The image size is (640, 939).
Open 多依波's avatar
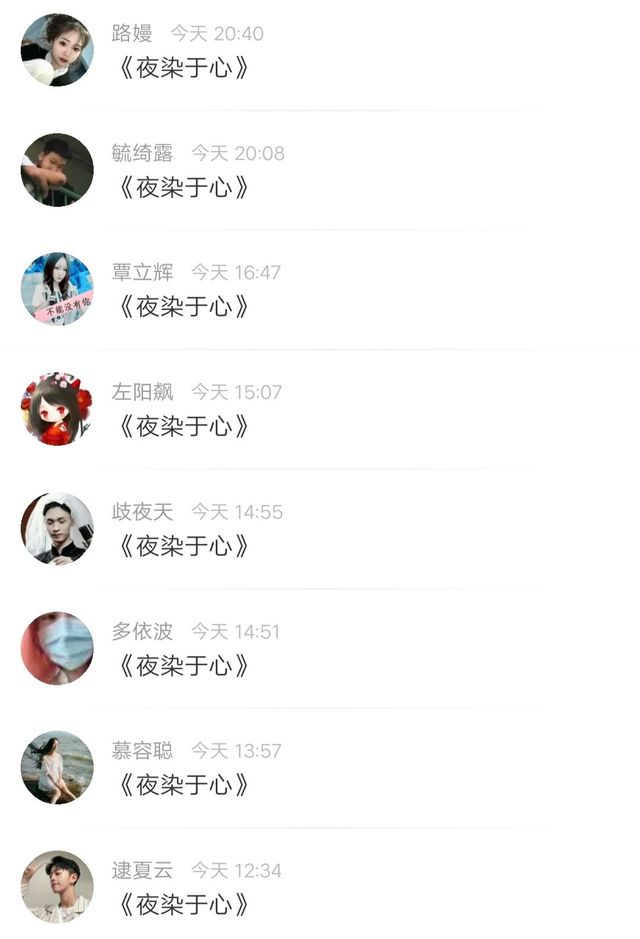[x=57, y=648]
